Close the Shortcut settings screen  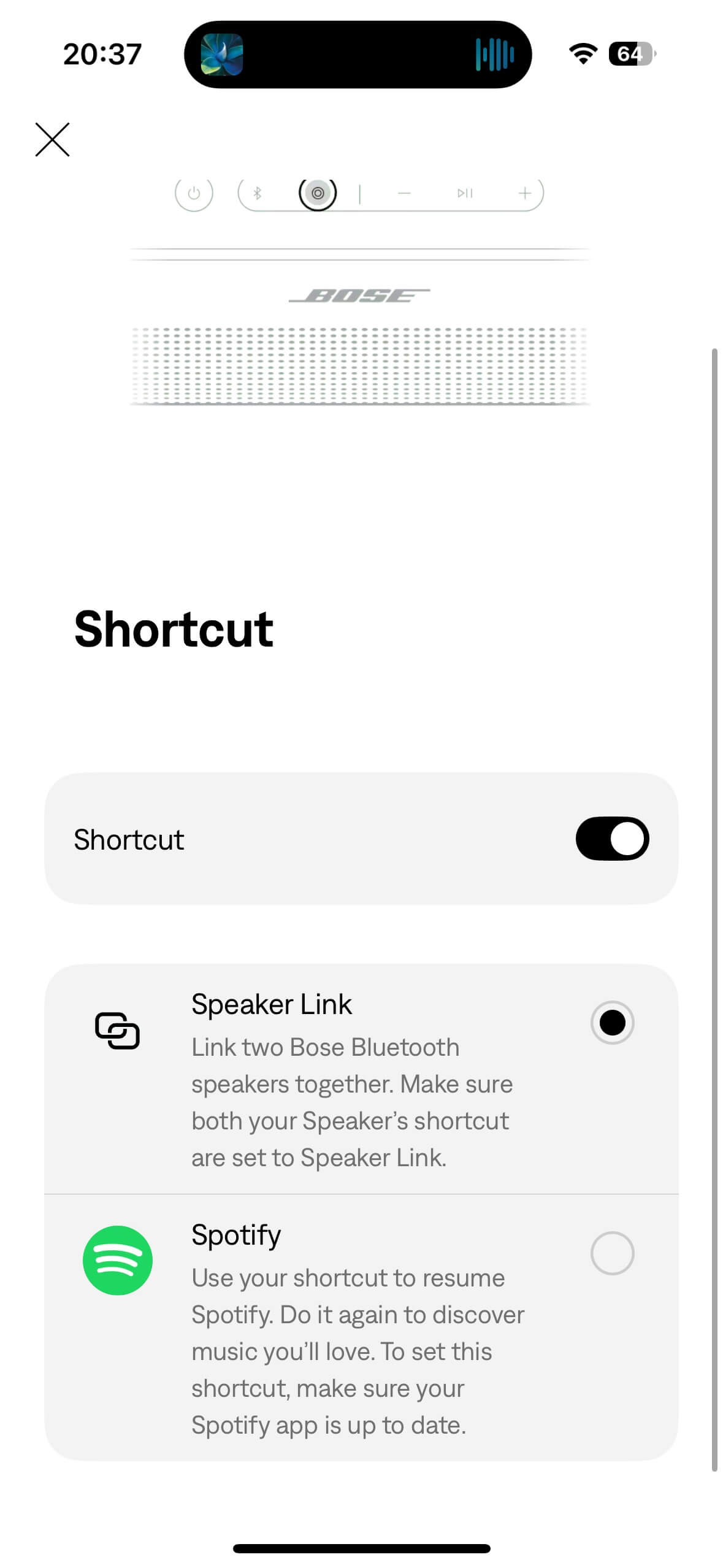[x=53, y=140]
